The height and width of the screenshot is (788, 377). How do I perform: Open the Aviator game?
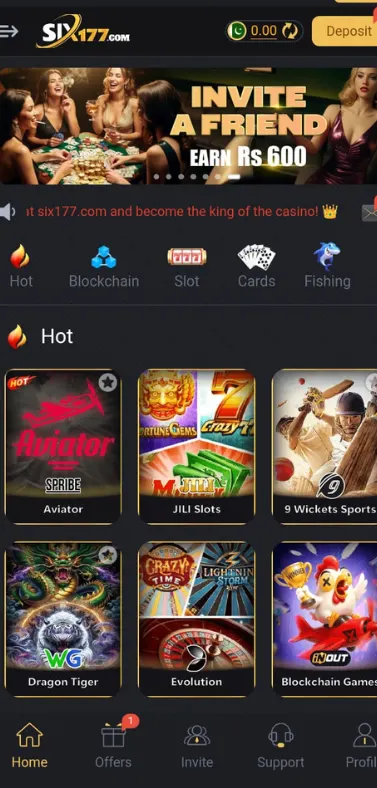63,447
